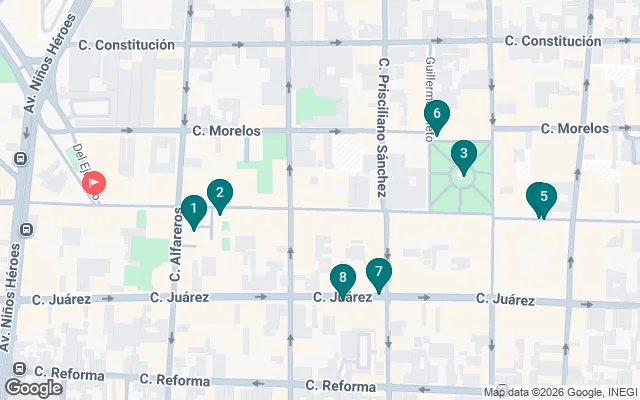Open map pin number 2
Image resolution: width=640 pixels, height=400 pixels.
click(220, 193)
